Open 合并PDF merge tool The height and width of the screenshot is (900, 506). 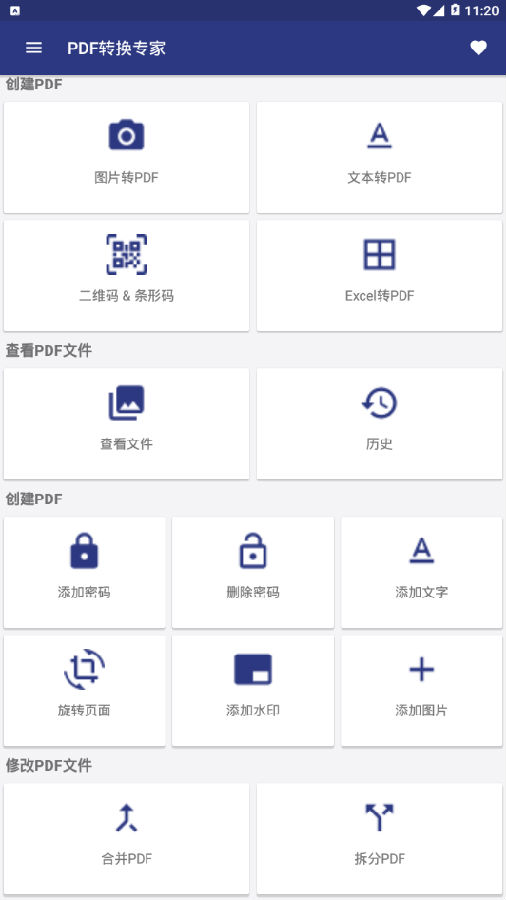tap(126, 839)
